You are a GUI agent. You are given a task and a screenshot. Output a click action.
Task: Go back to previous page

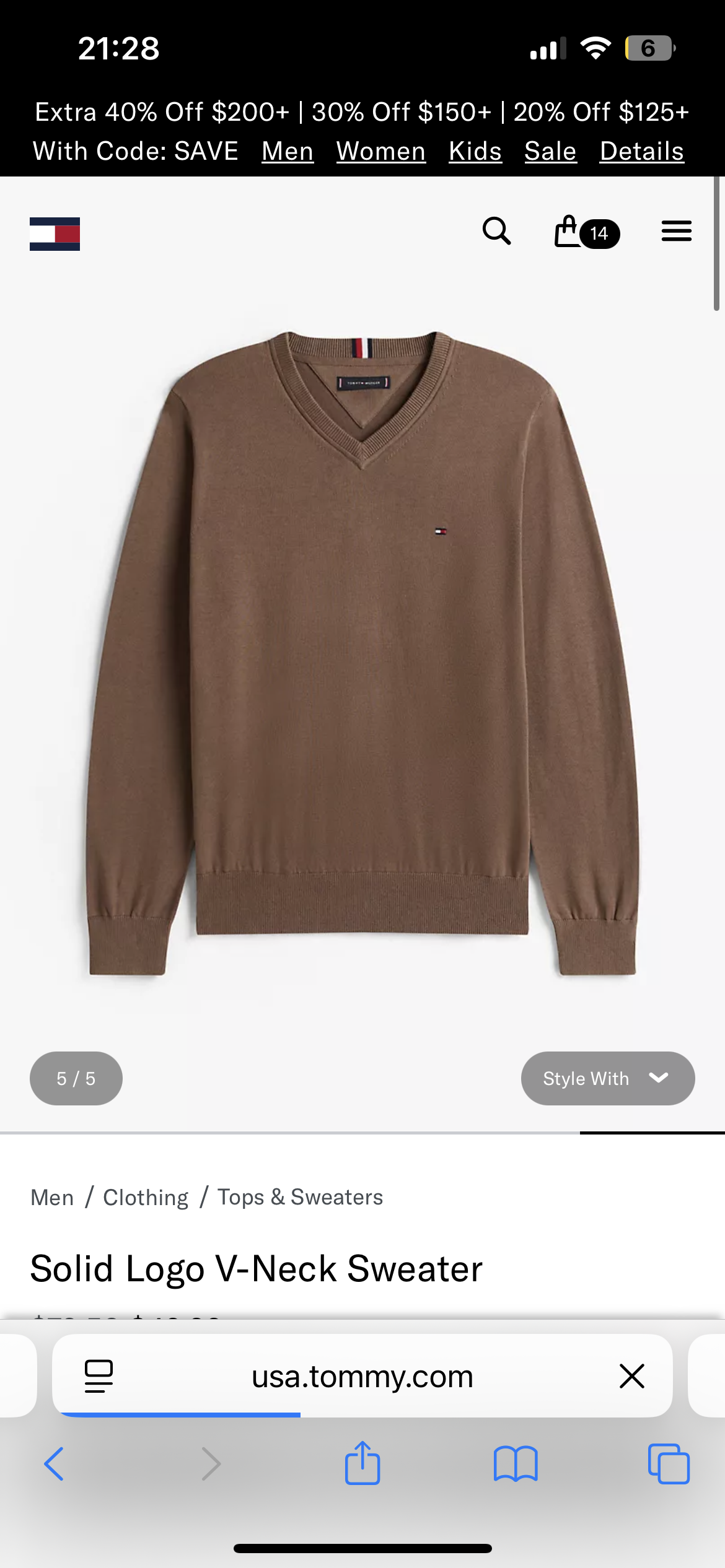[54, 1464]
